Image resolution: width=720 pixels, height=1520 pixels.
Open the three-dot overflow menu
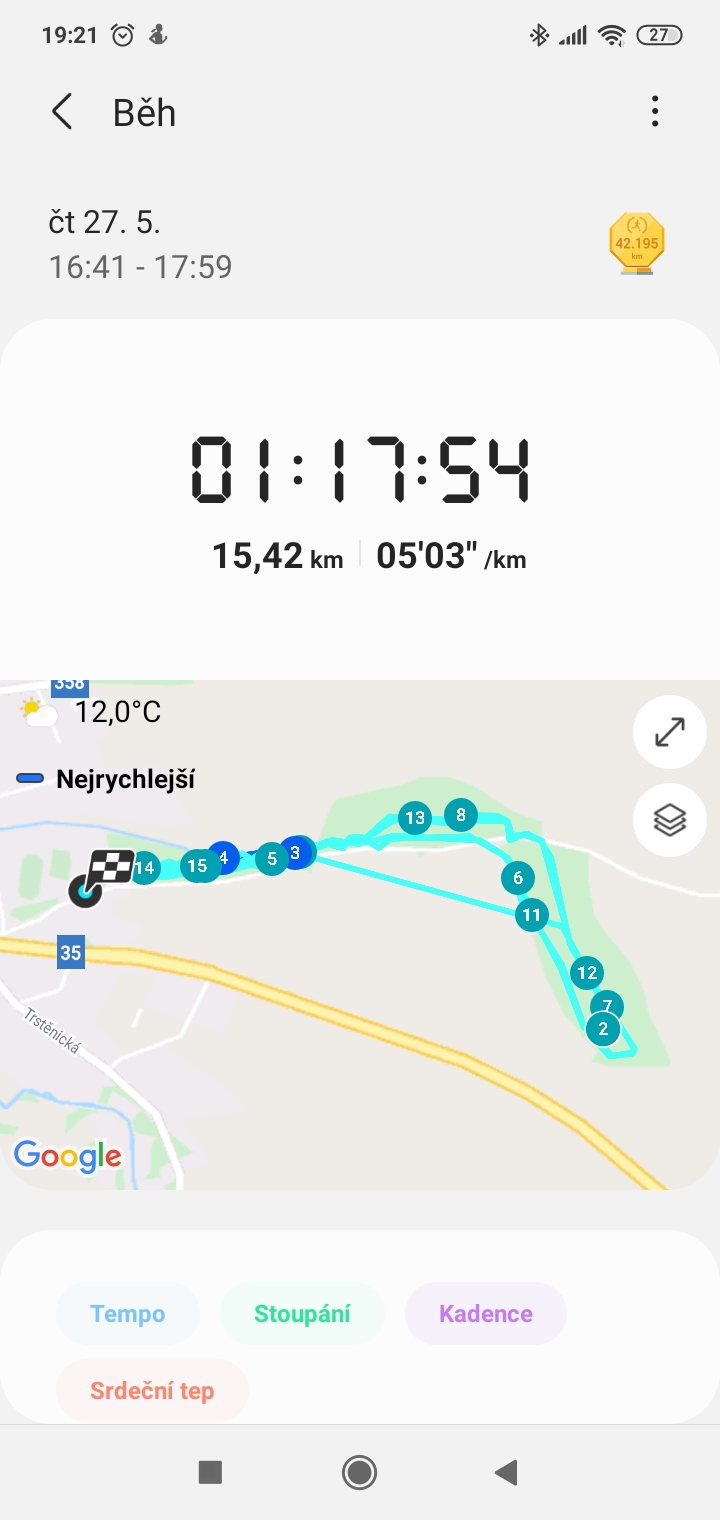click(x=655, y=111)
